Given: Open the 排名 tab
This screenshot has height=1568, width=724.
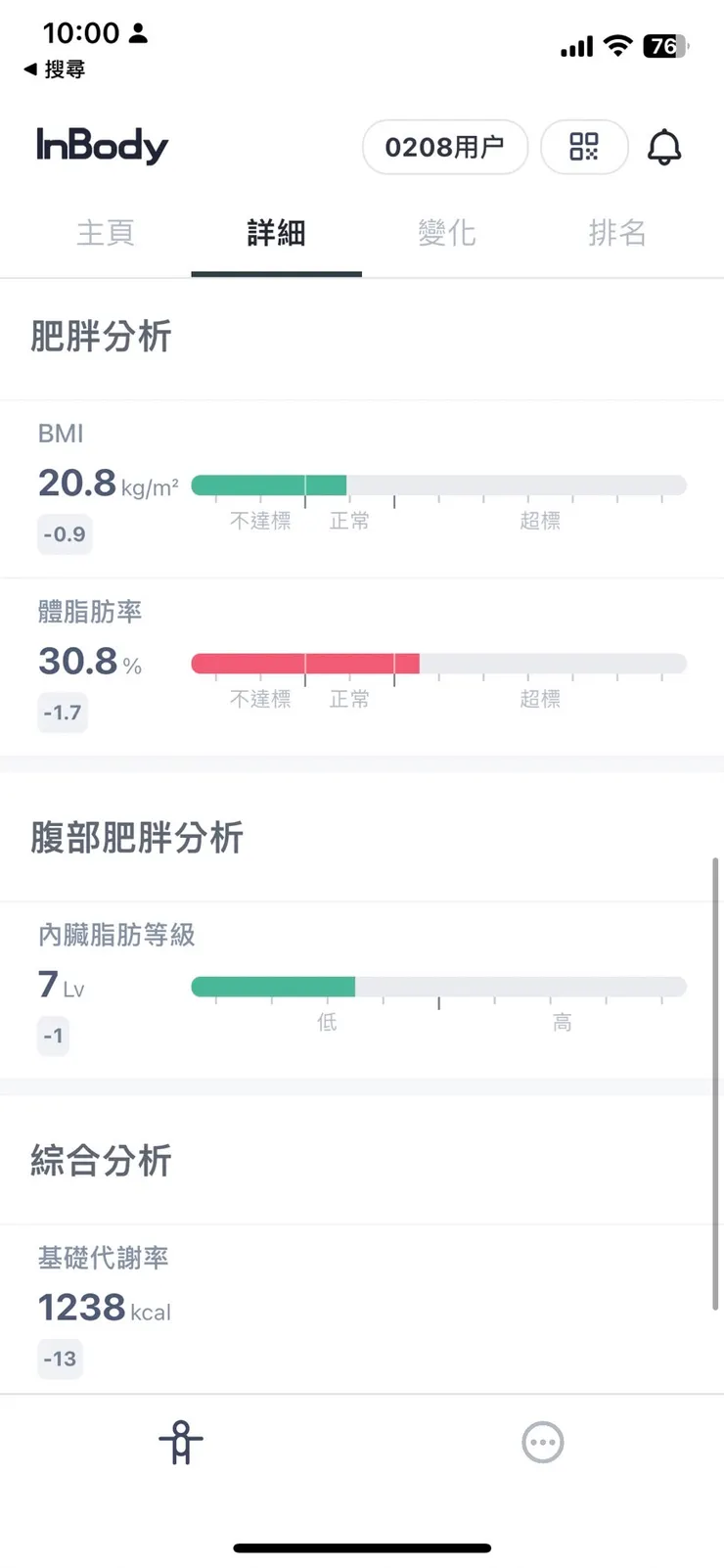Looking at the screenshot, I should coord(617,233).
